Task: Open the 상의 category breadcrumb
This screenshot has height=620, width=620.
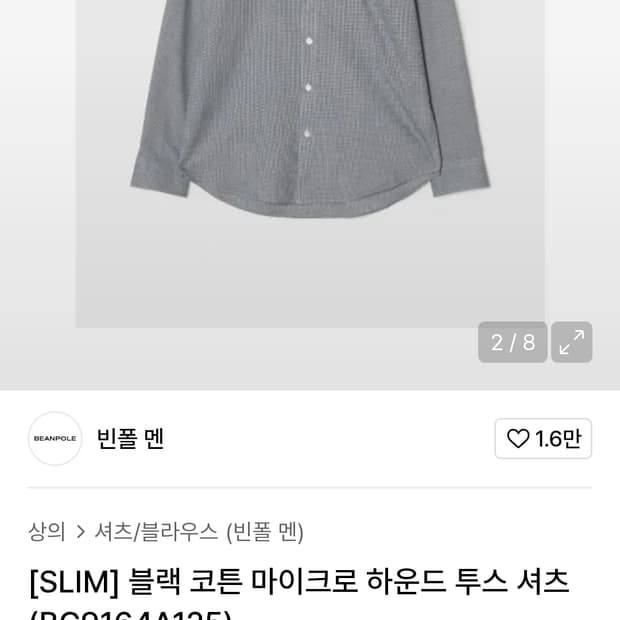Action: coord(46,531)
